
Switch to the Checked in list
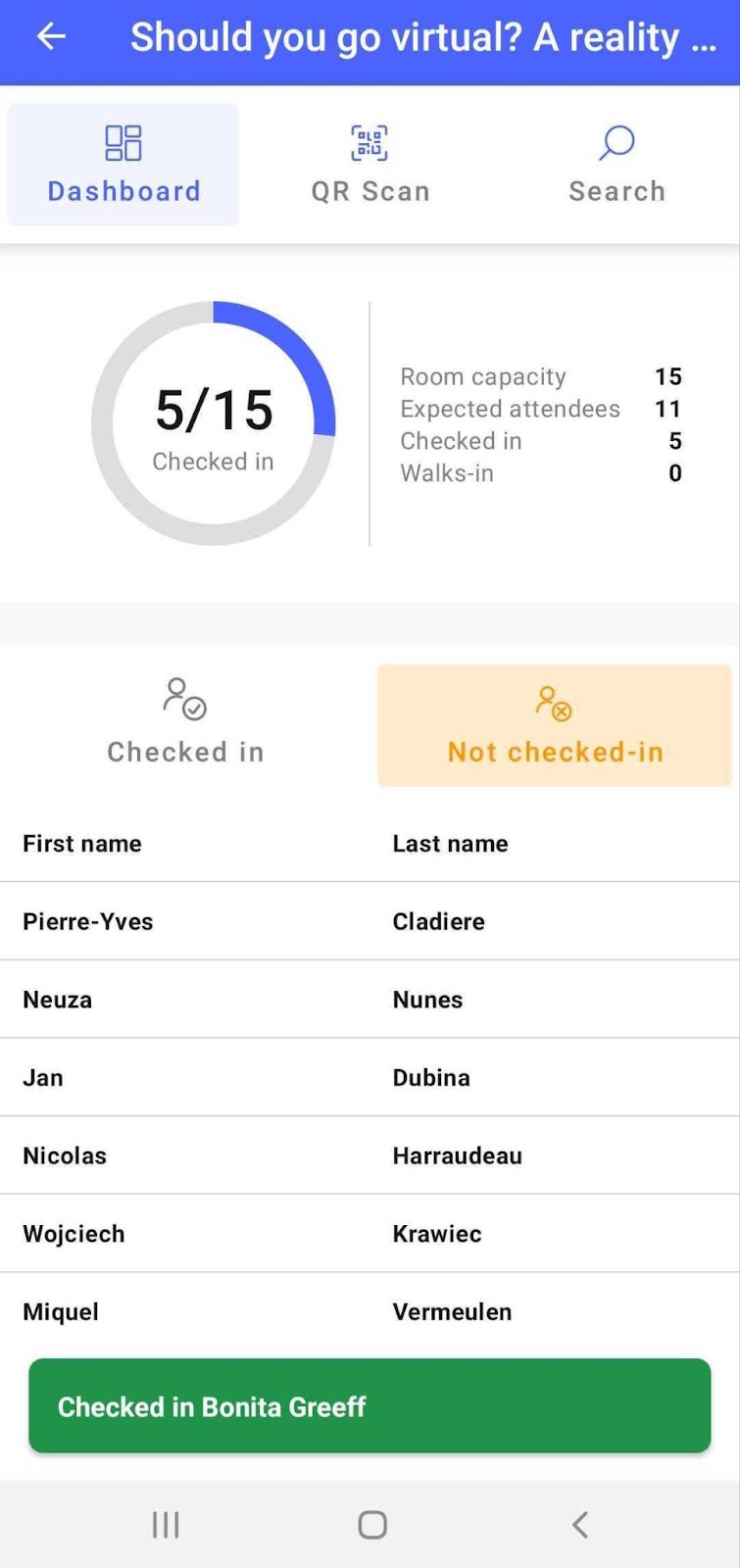coord(185,725)
